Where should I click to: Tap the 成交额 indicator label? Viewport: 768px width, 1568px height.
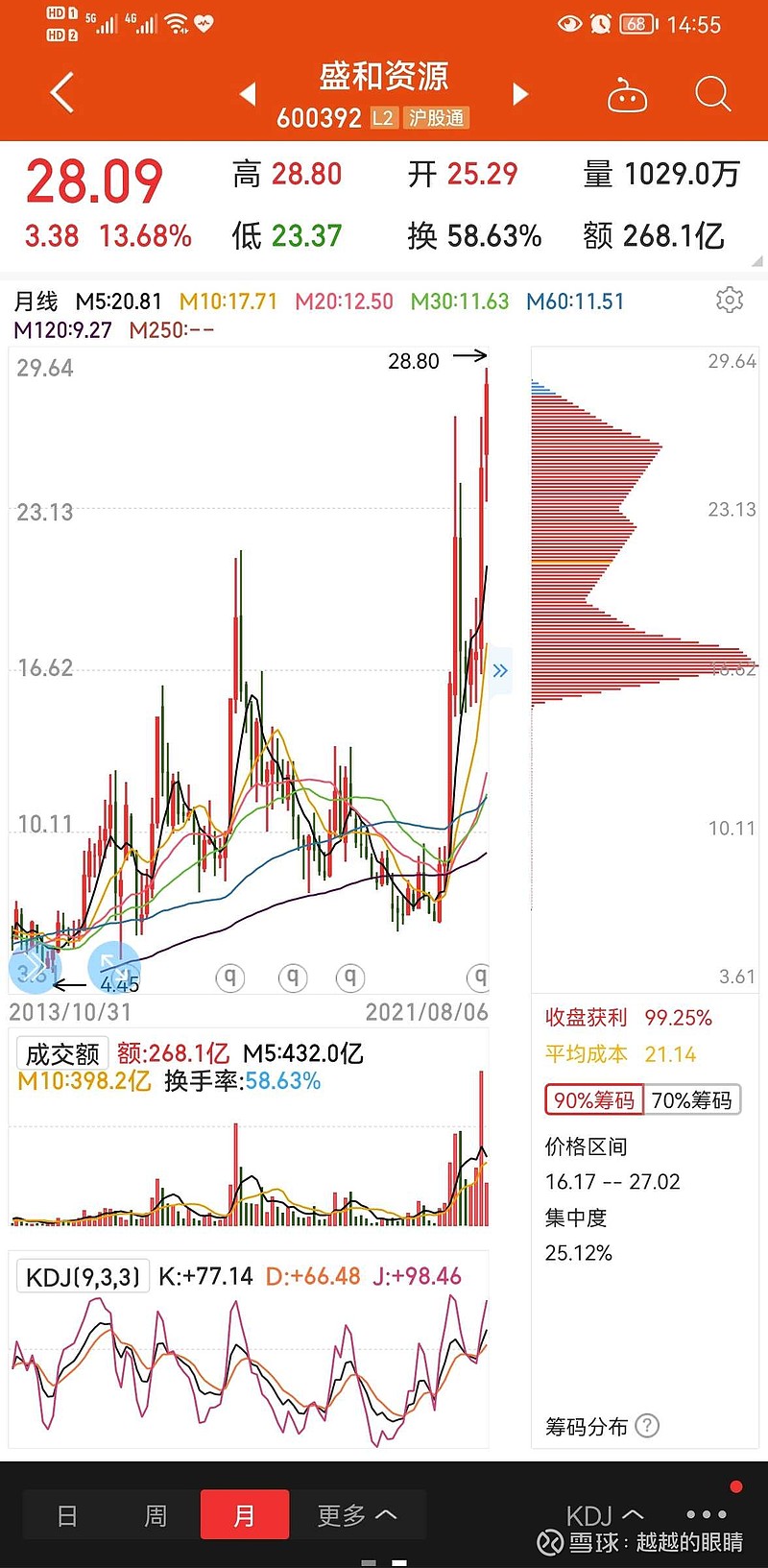[x=62, y=1054]
